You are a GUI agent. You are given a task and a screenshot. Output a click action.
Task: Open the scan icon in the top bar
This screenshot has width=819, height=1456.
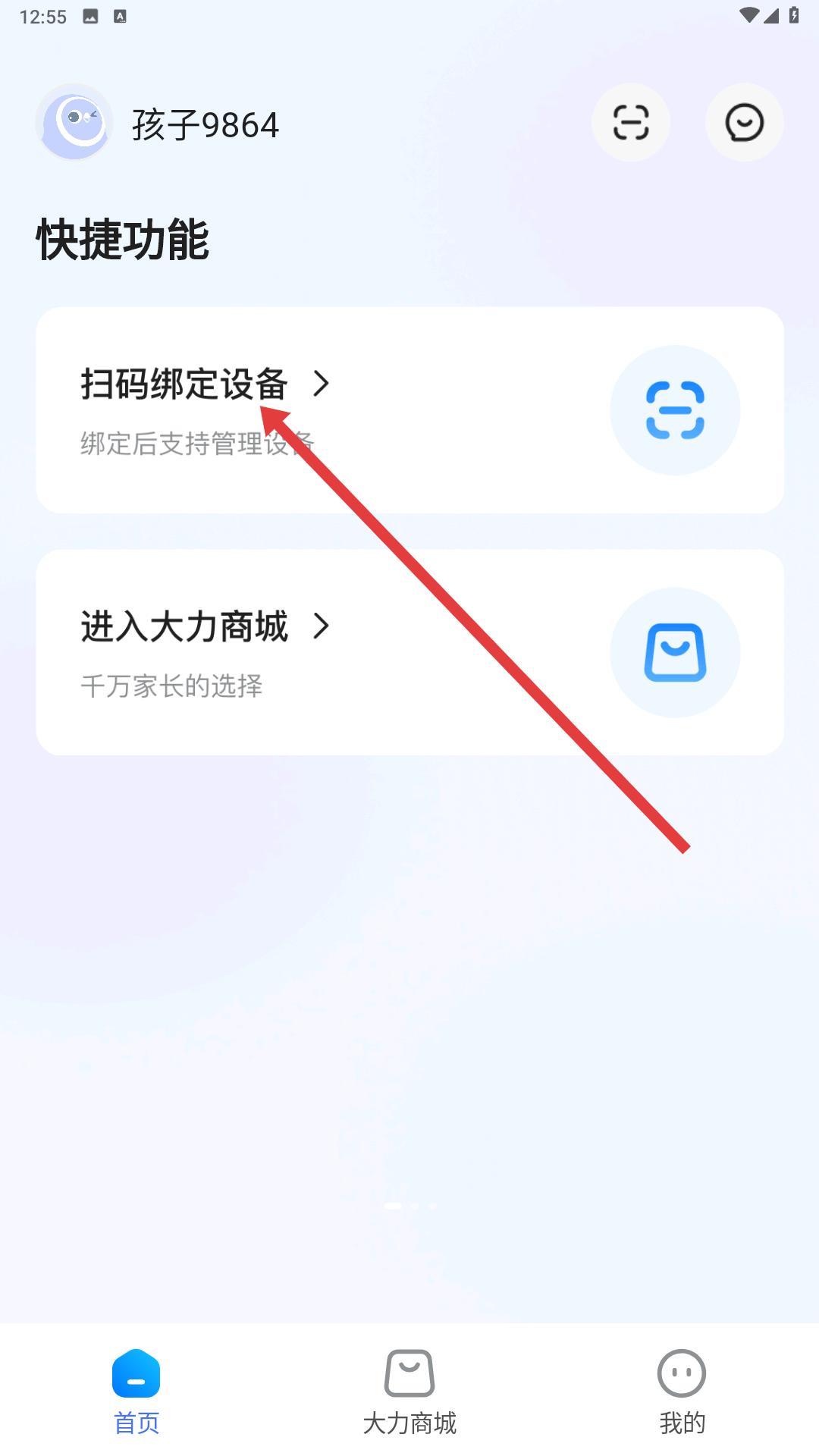[x=630, y=122]
